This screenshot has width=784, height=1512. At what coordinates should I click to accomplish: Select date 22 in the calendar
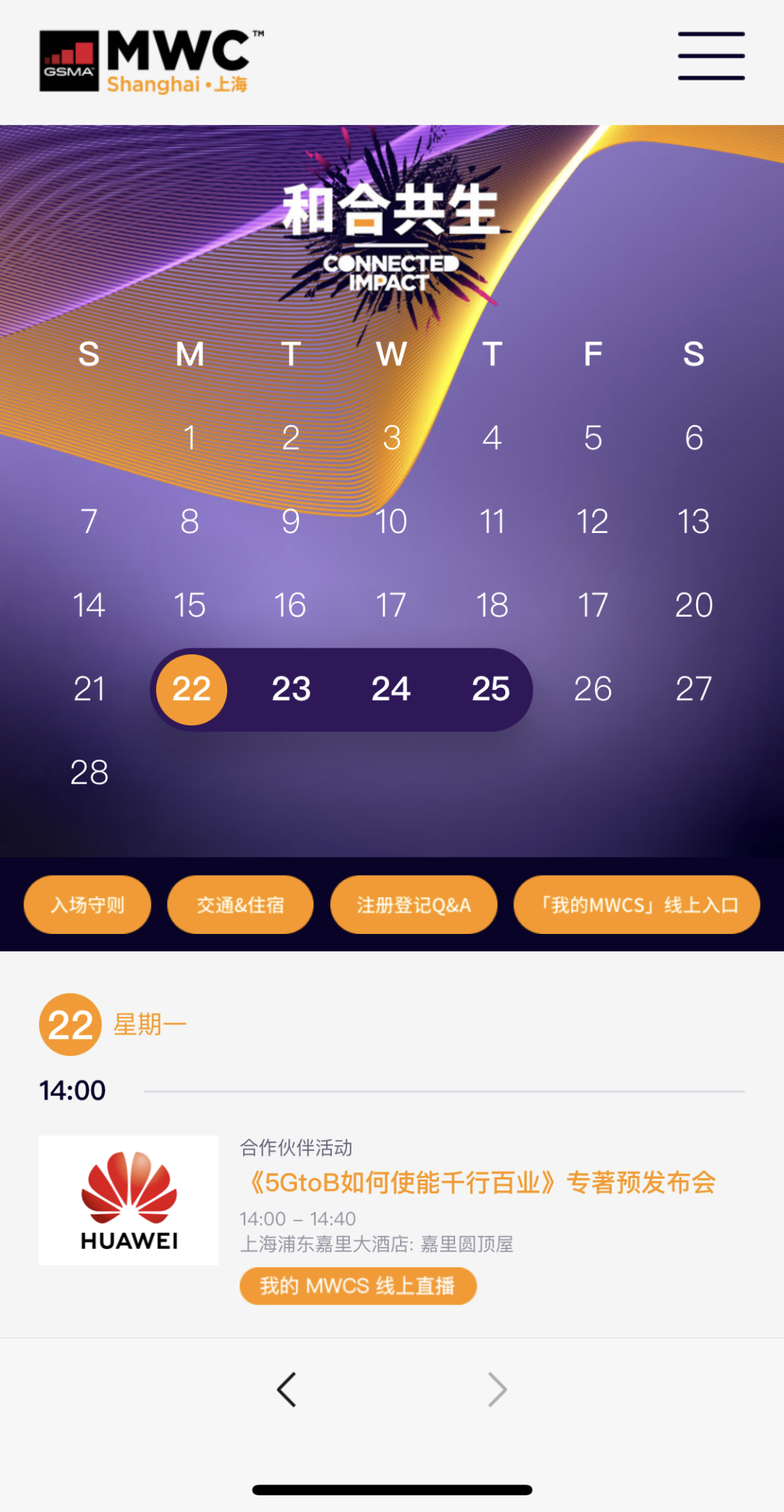(x=192, y=689)
